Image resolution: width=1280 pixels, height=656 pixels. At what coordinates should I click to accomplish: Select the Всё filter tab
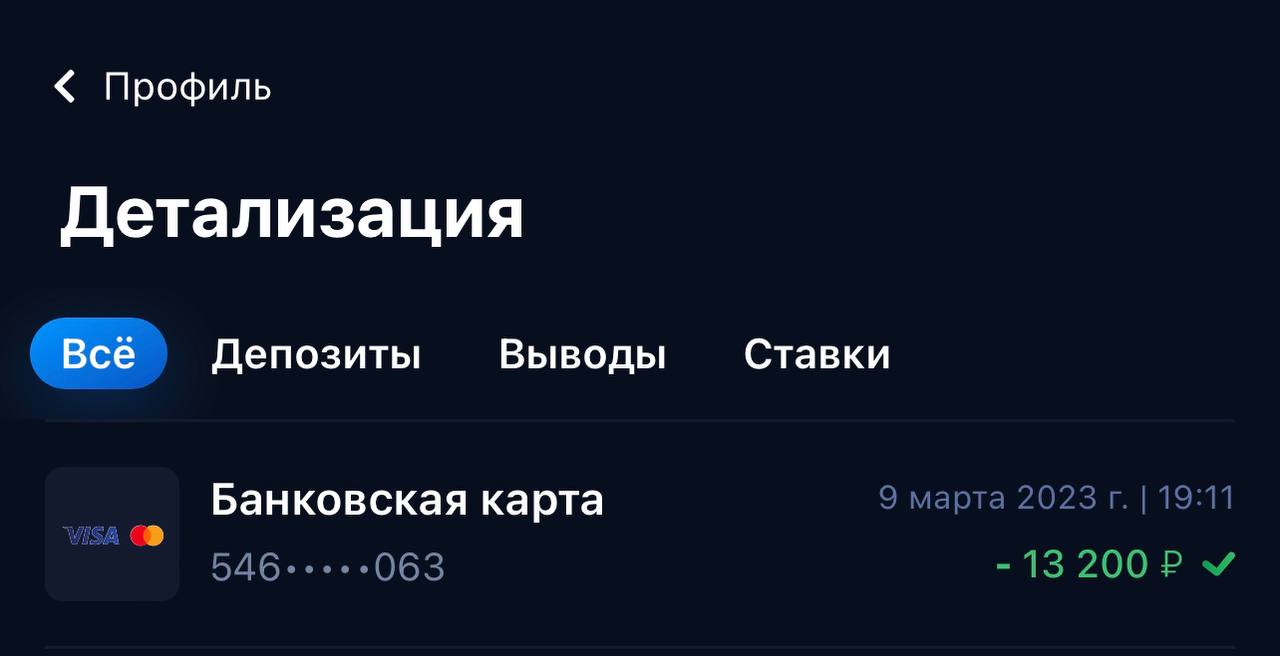tap(98, 354)
